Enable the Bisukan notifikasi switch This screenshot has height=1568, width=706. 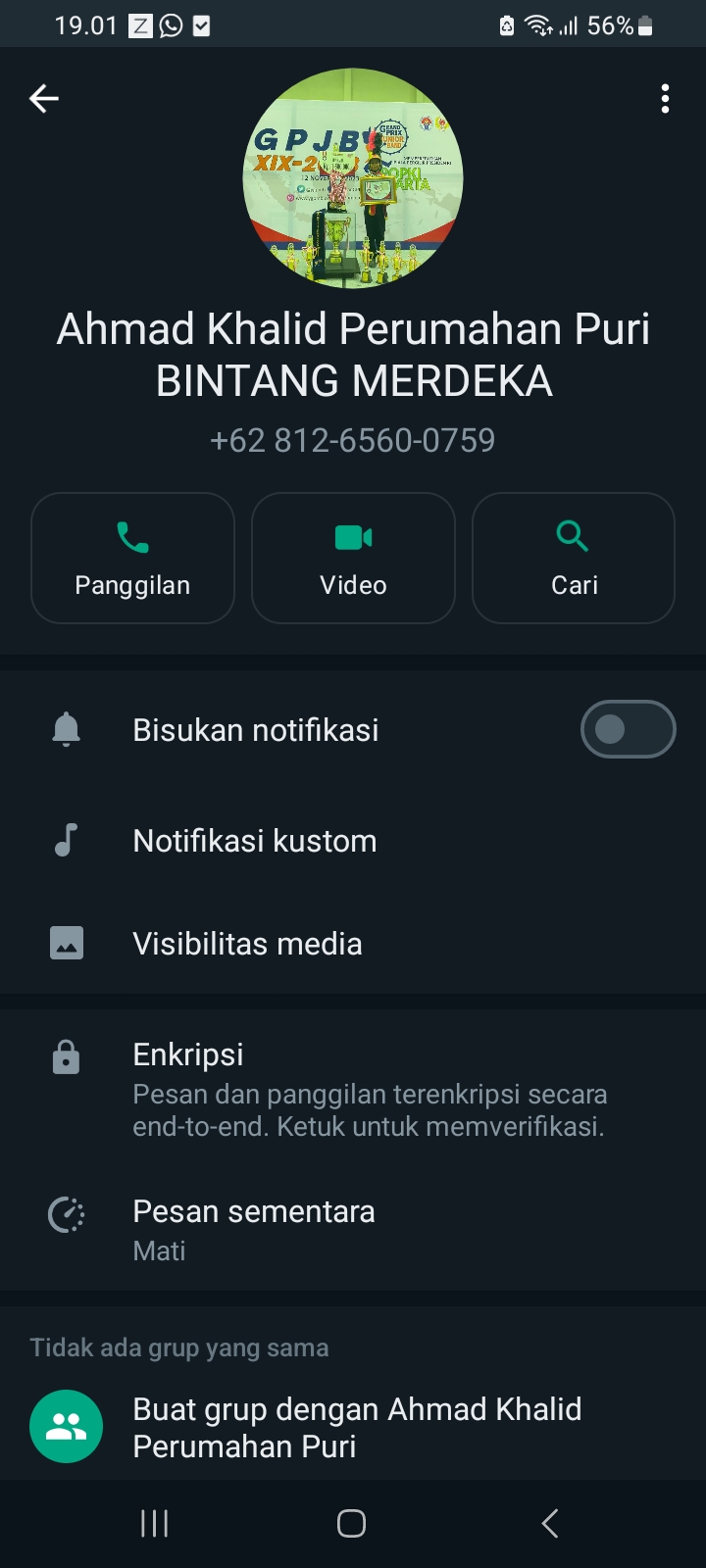click(x=628, y=729)
